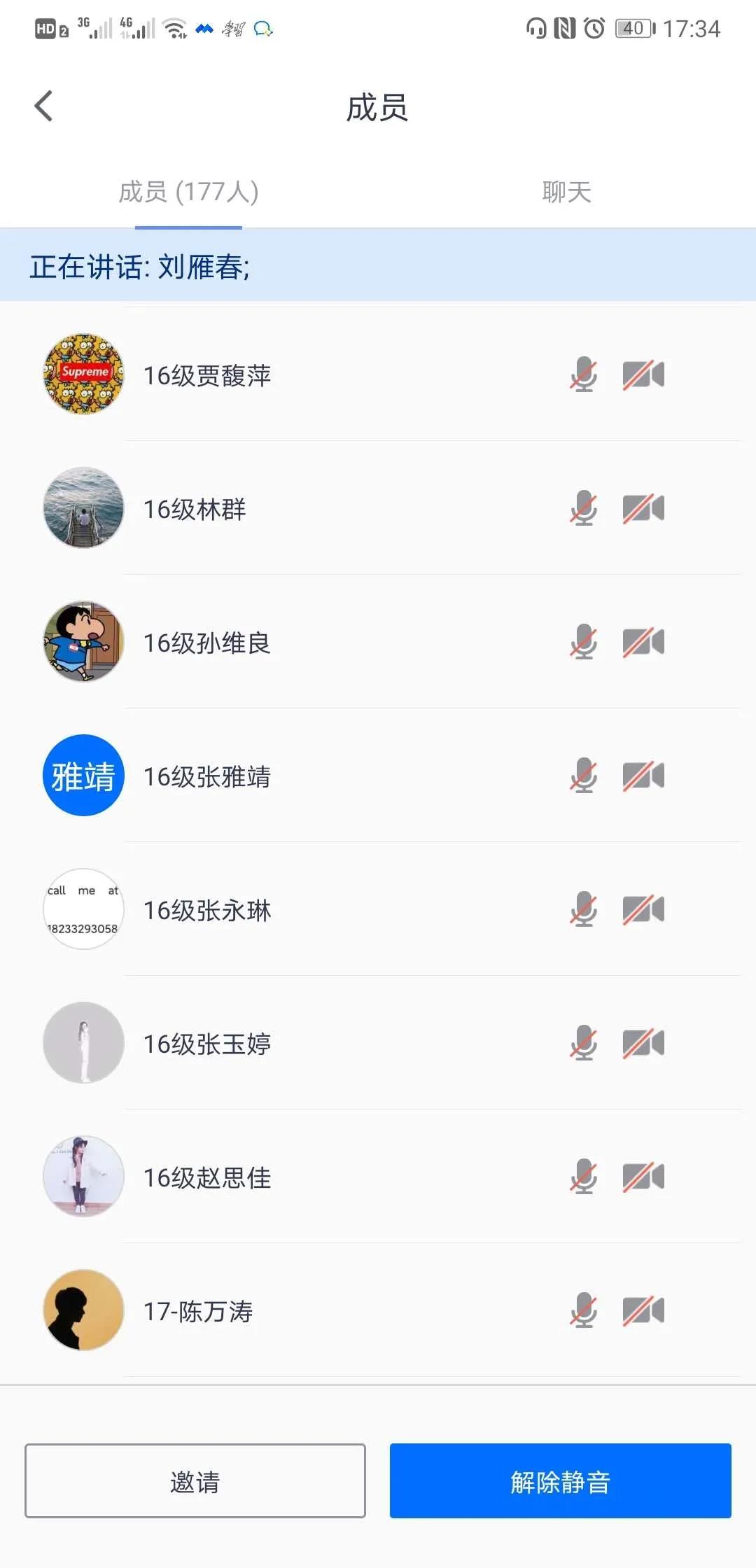Open member 16级张雅靖
This screenshot has height=1568, width=756.
(x=207, y=777)
